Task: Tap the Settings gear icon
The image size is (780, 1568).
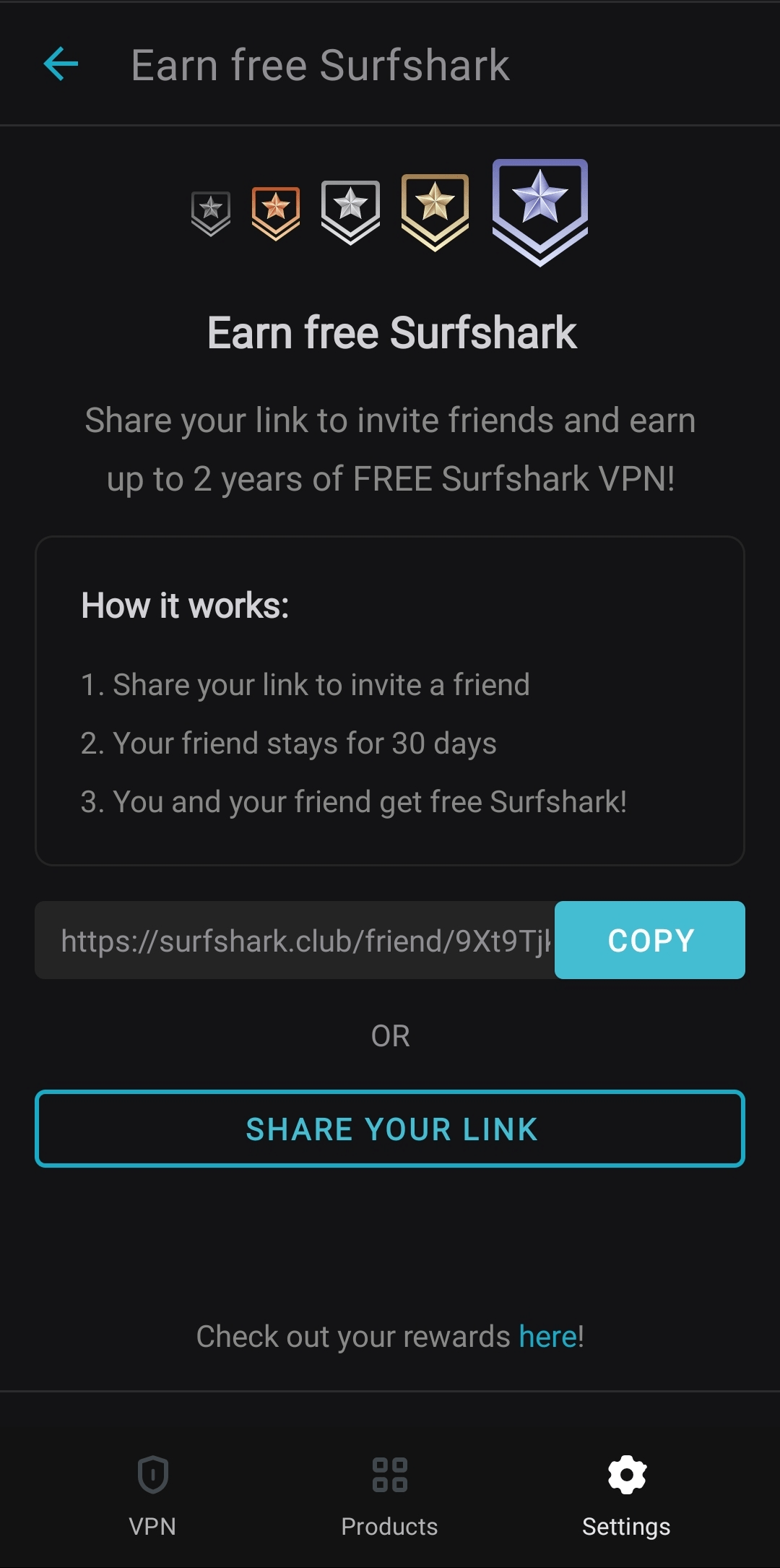Action: click(x=627, y=1474)
